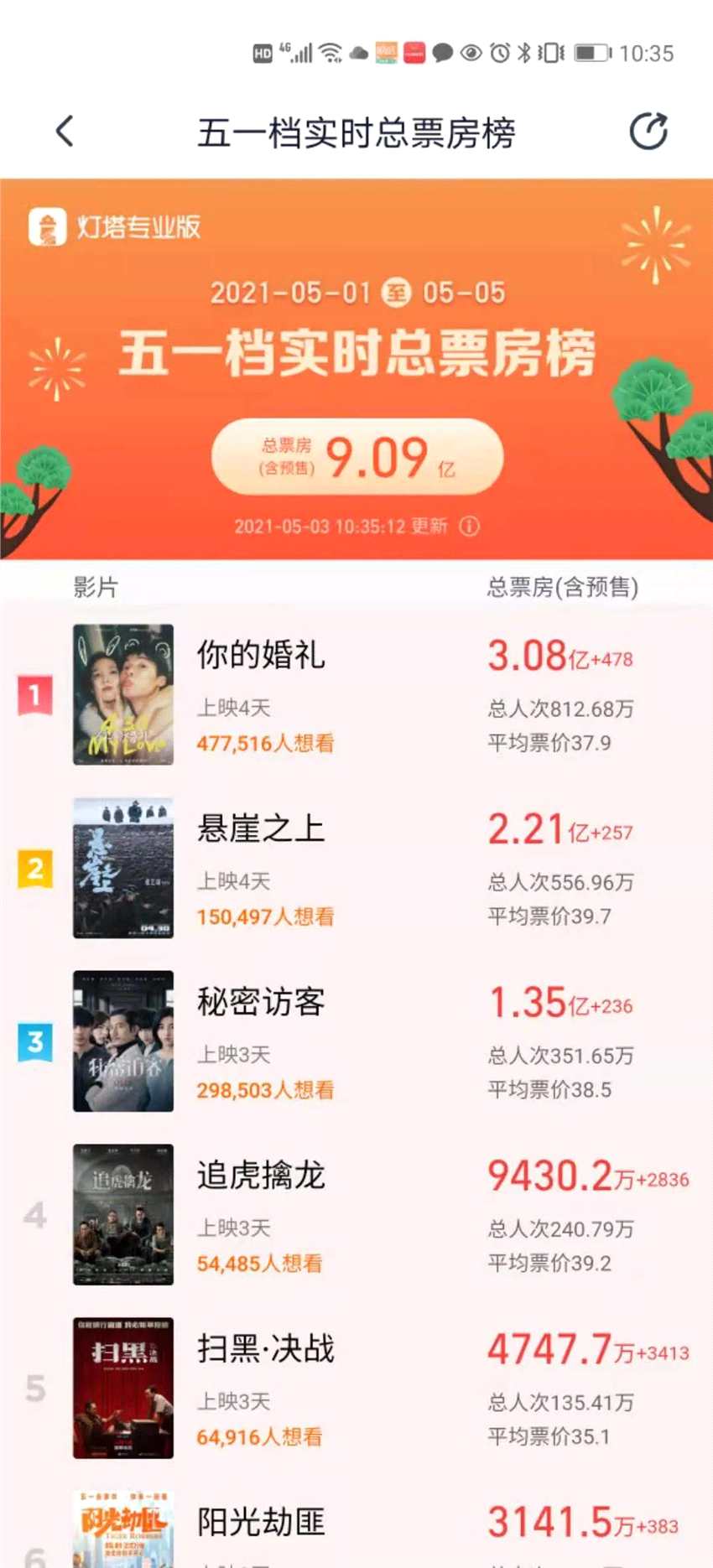The height and width of the screenshot is (1568, 713).
Task: Open the movie 悬崖之上
Action: [x=261, y=828]
